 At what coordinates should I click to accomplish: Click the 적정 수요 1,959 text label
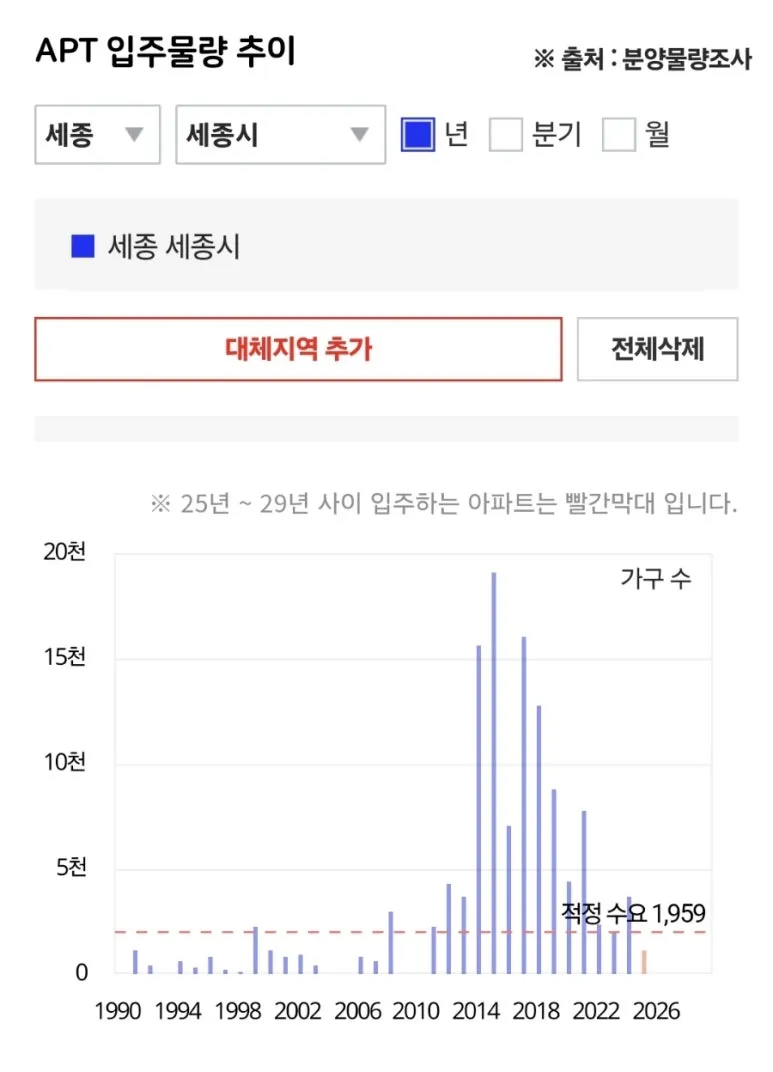631,911
